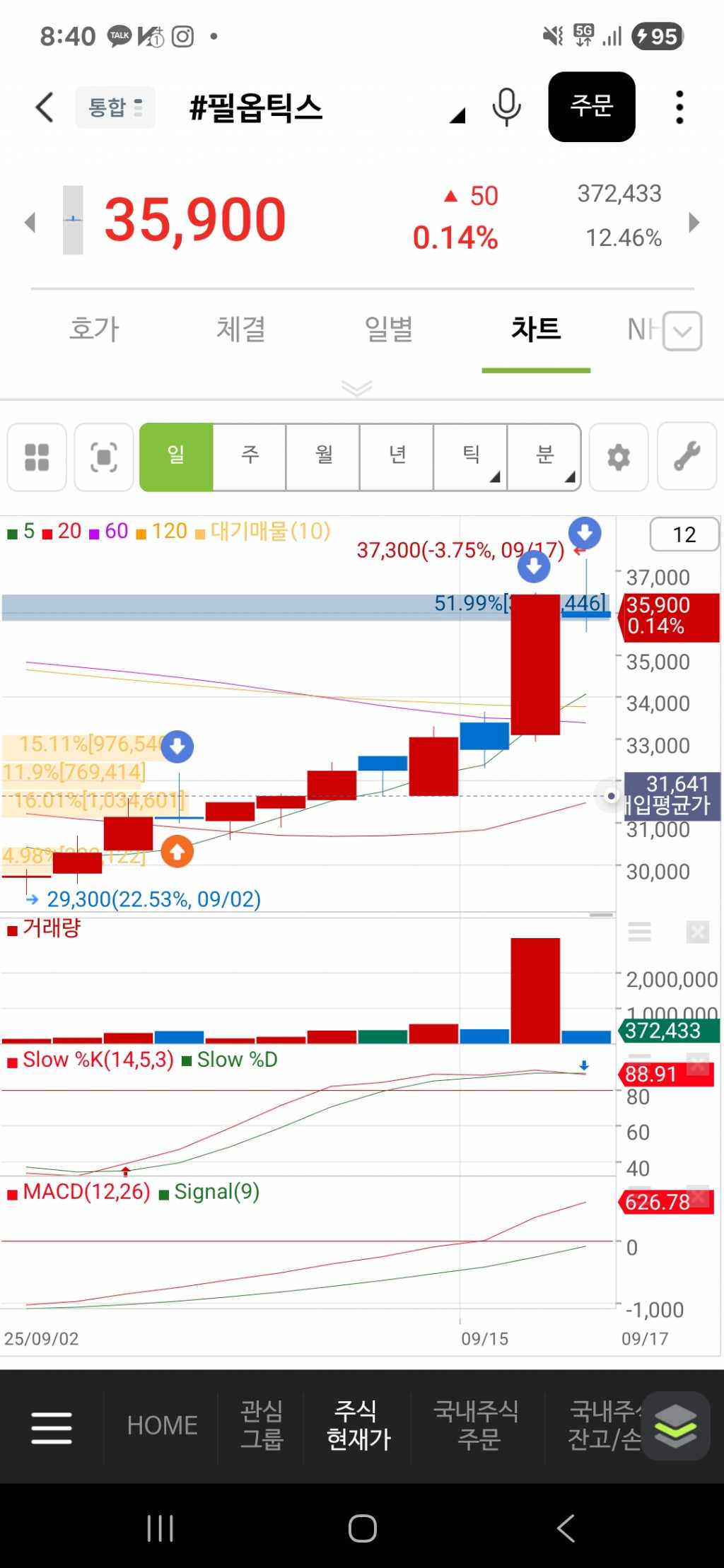Expand the tab list dropdown arrow
The width and height of the screenshot is (724, 1568).
point(683,331)
